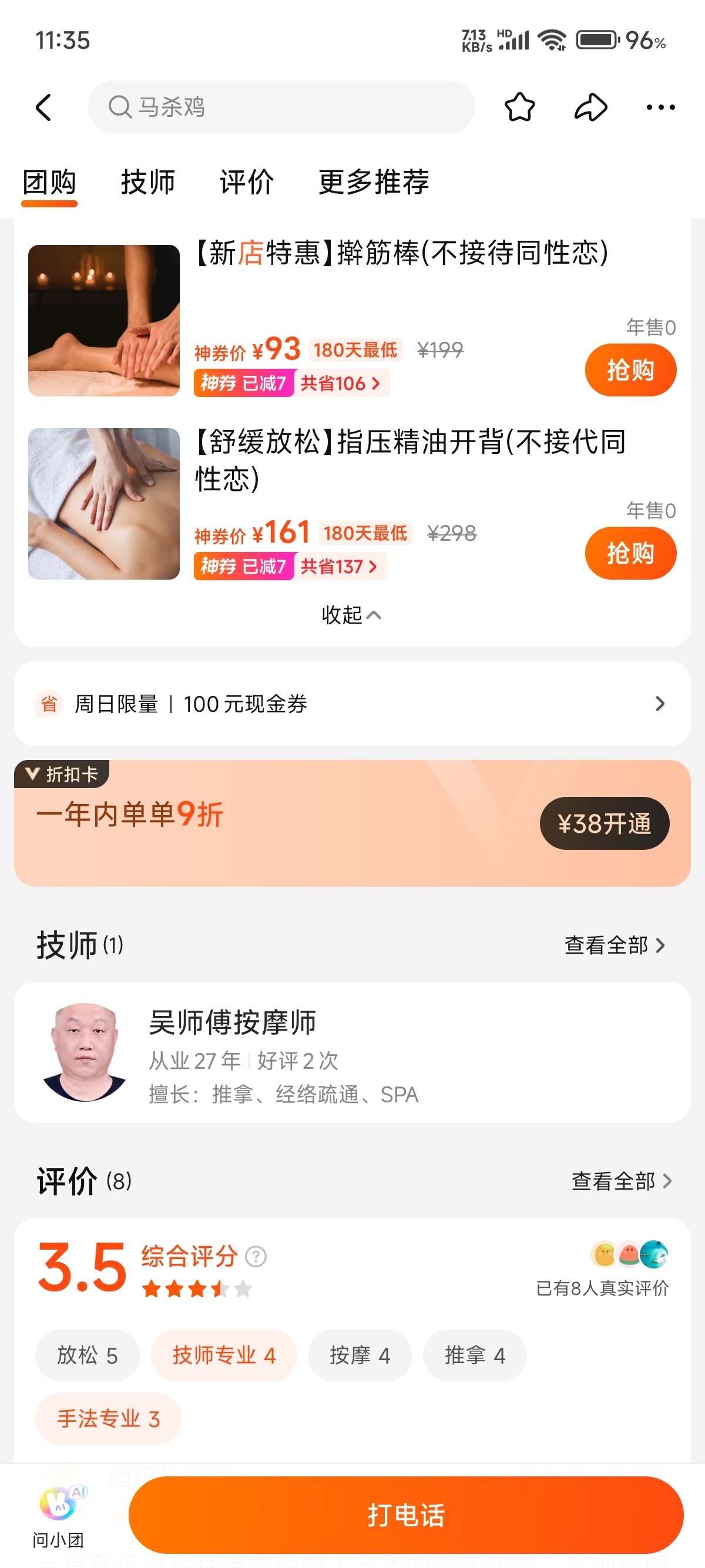This screenshot has height=1568, width=705.
Task: Switch to the 技师 tab
Action: (x=148, y=181)
